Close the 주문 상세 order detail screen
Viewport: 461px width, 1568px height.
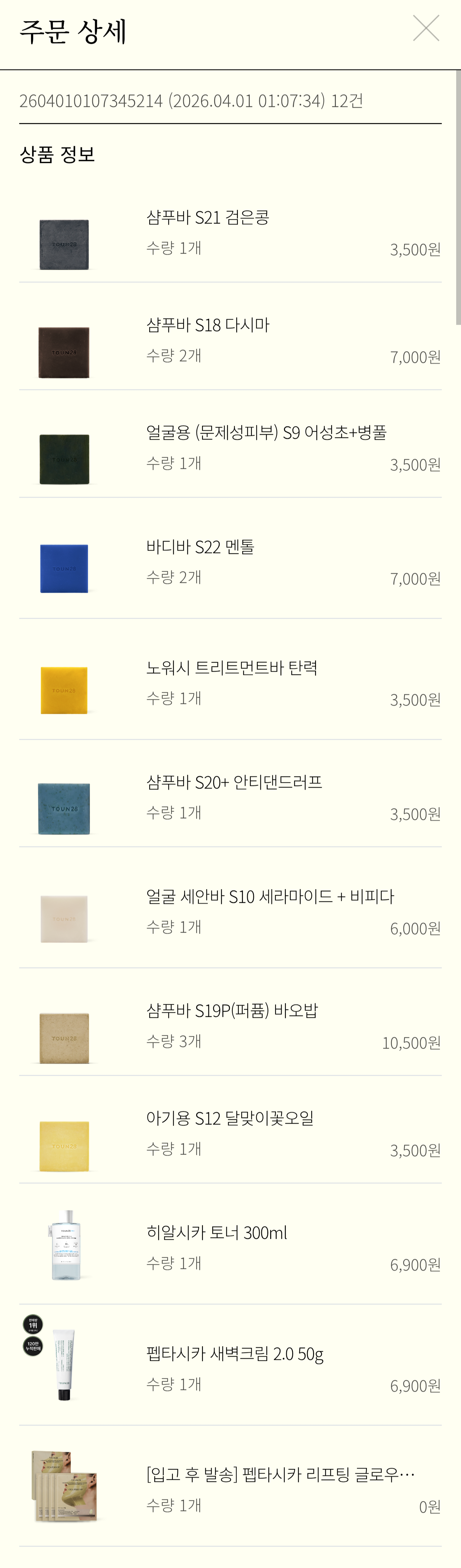(426, 29)
